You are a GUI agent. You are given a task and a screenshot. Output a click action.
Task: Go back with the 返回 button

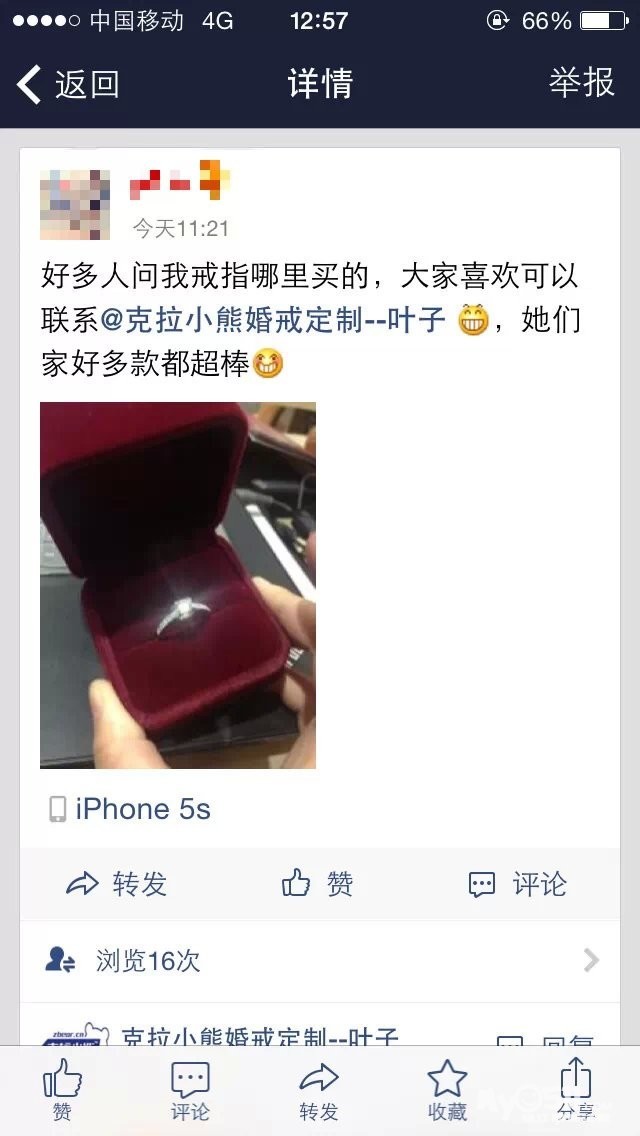pyautogui.click(x=67, y=84)
